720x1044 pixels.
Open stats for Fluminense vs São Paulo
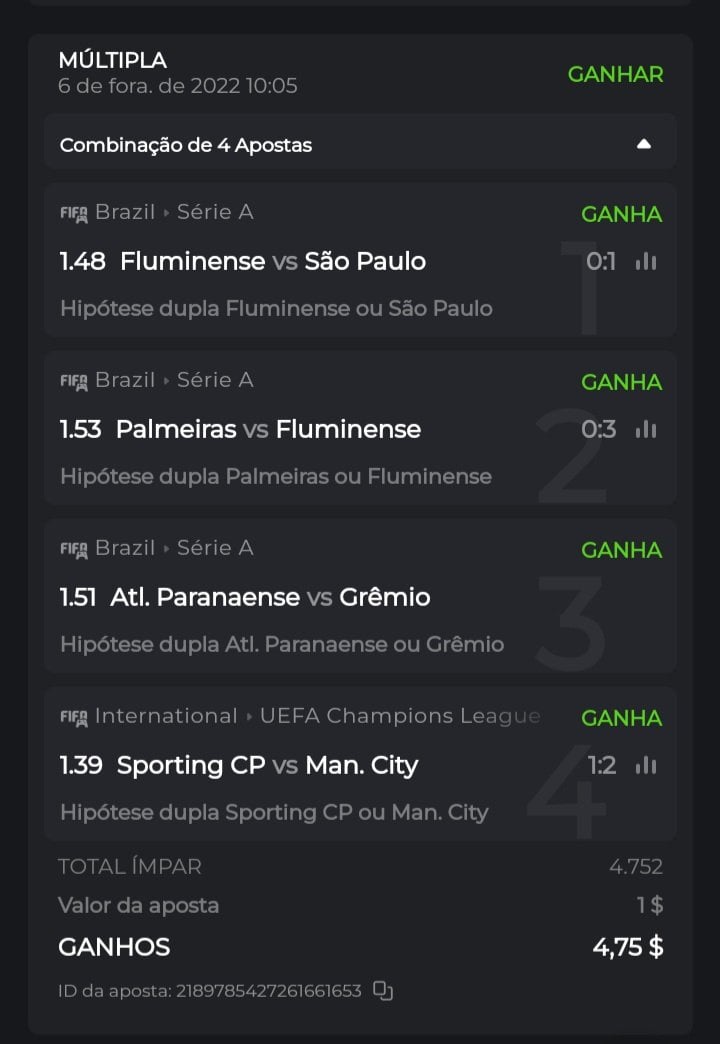[x=646, y=262]
